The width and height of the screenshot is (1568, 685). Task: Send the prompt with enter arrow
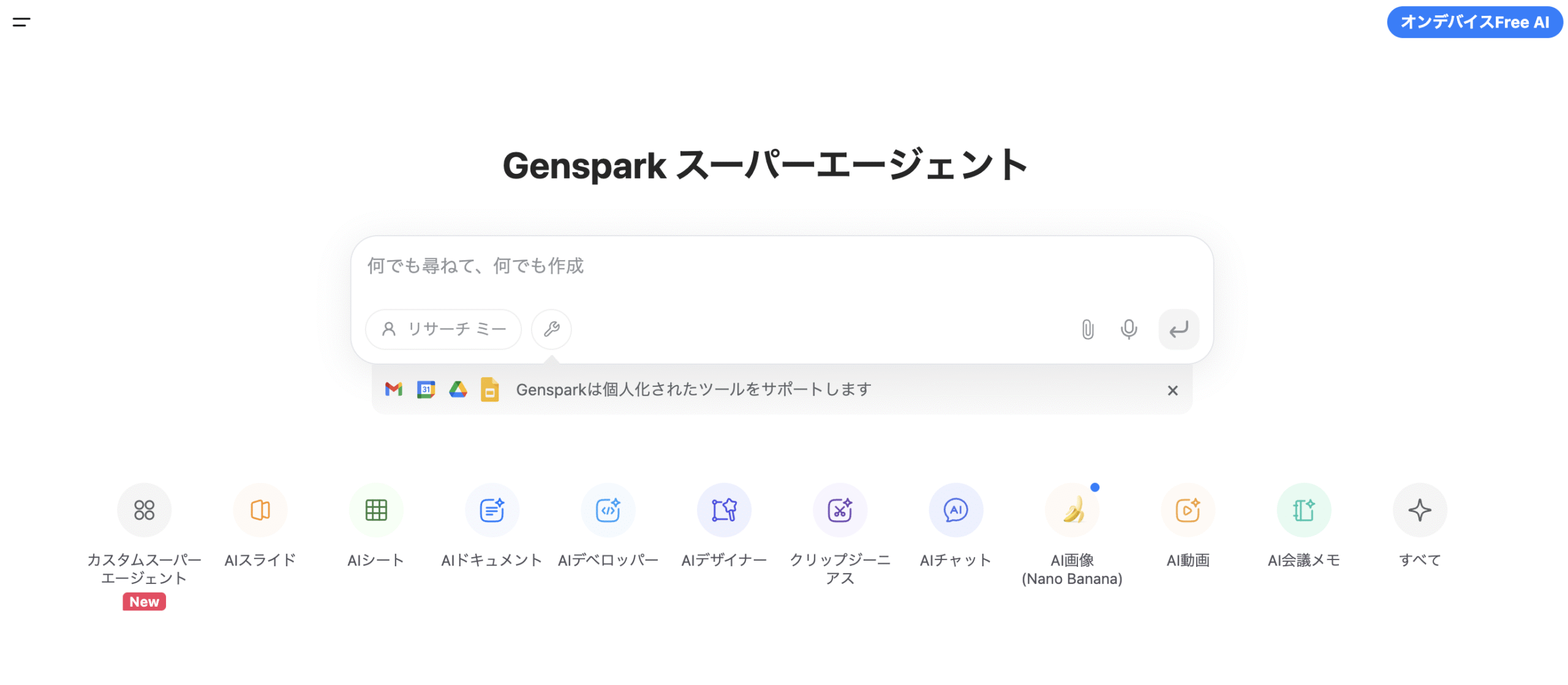pyautogui.click(x=1177, y=329)
